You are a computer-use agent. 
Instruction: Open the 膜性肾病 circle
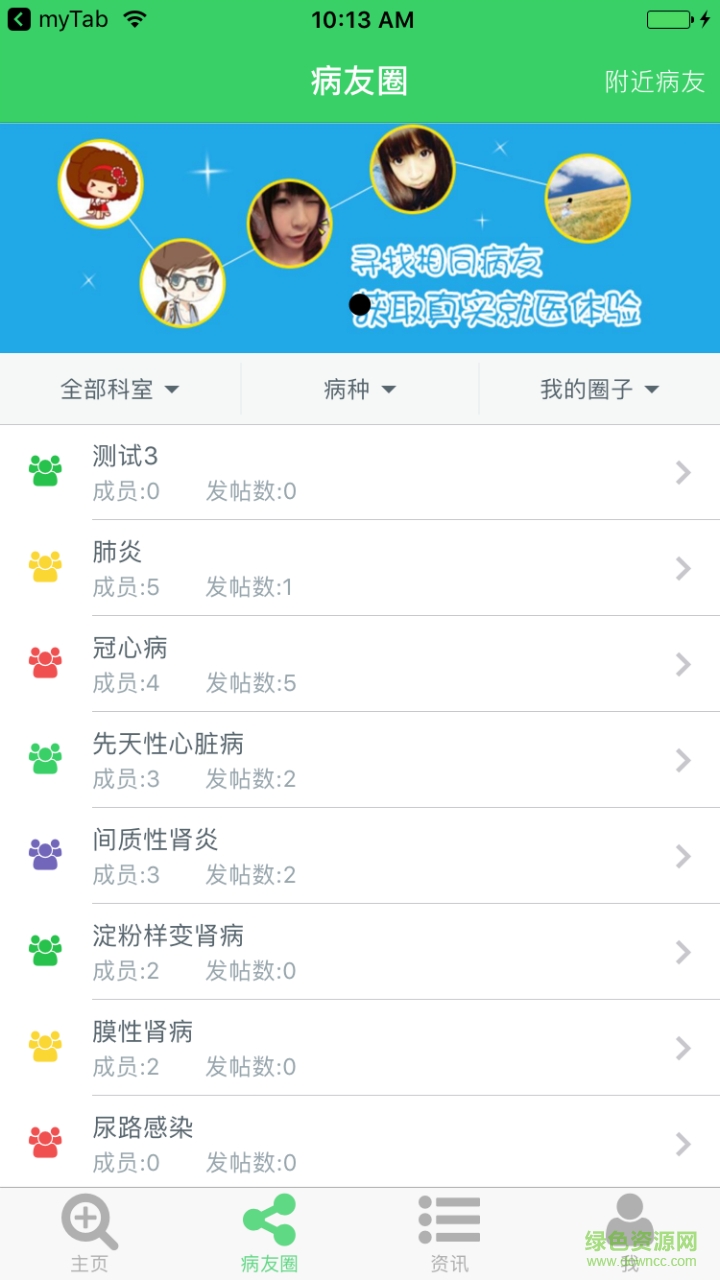pyautogui.click(x=360, y=1048)
